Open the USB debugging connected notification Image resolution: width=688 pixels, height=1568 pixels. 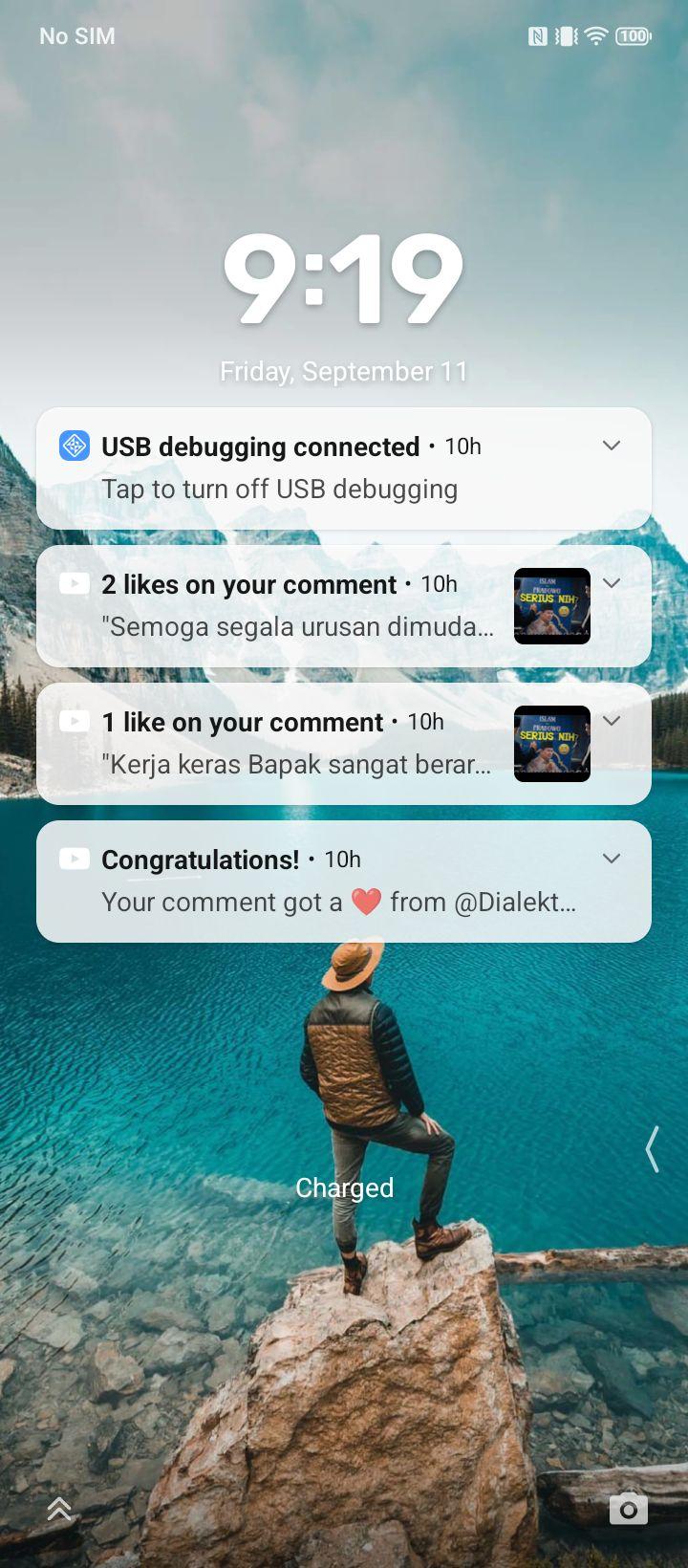344,468
